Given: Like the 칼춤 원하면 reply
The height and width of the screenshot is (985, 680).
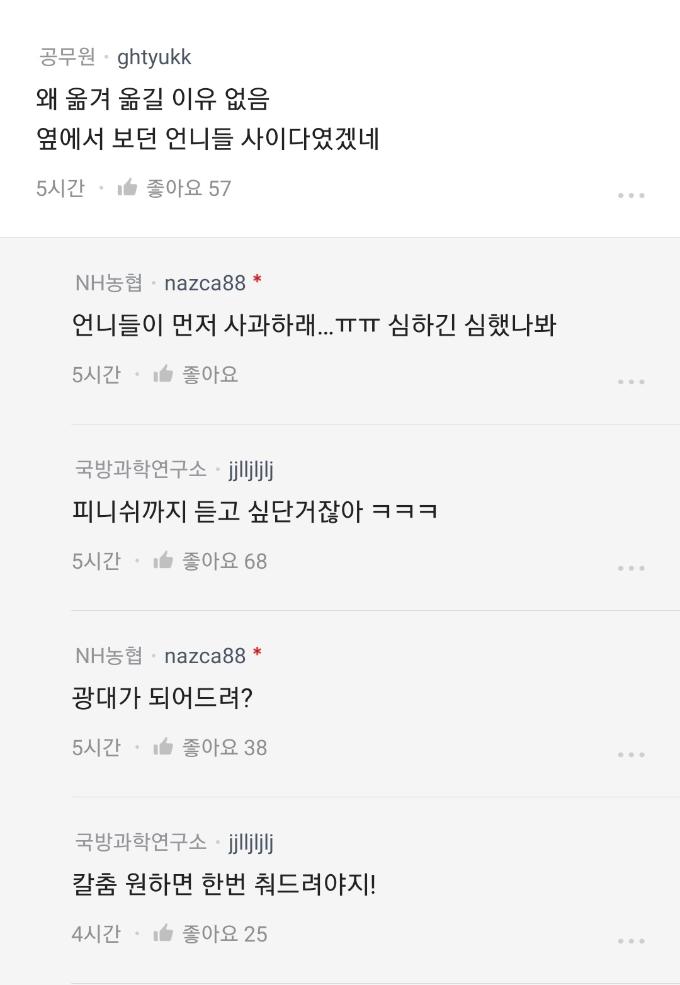Looking at the screenshot, I should pos(164,934).
